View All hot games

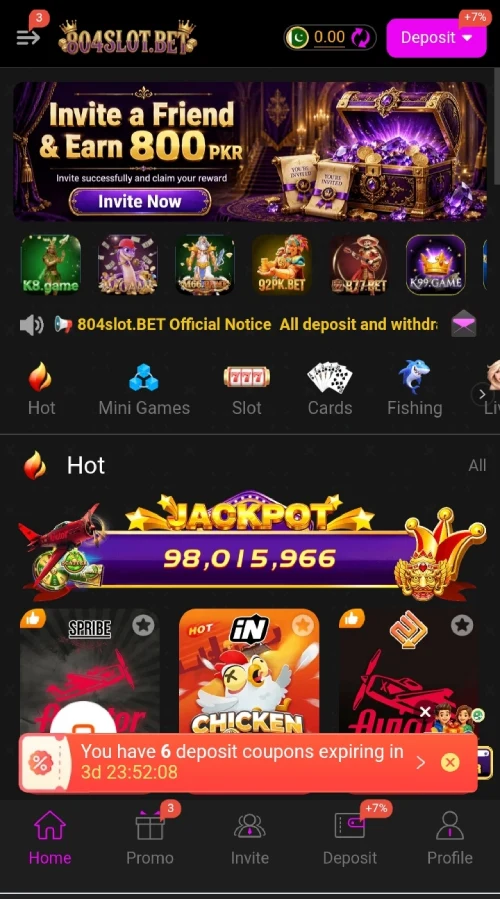(x=477, y=465)
